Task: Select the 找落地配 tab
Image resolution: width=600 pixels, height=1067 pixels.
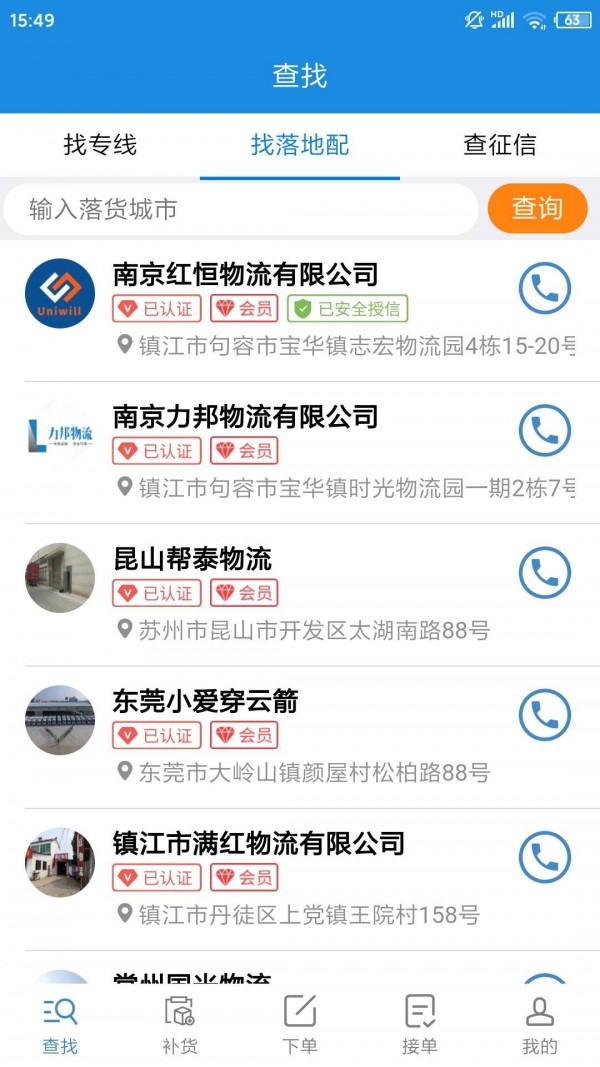Action: [x=300, y=145]
